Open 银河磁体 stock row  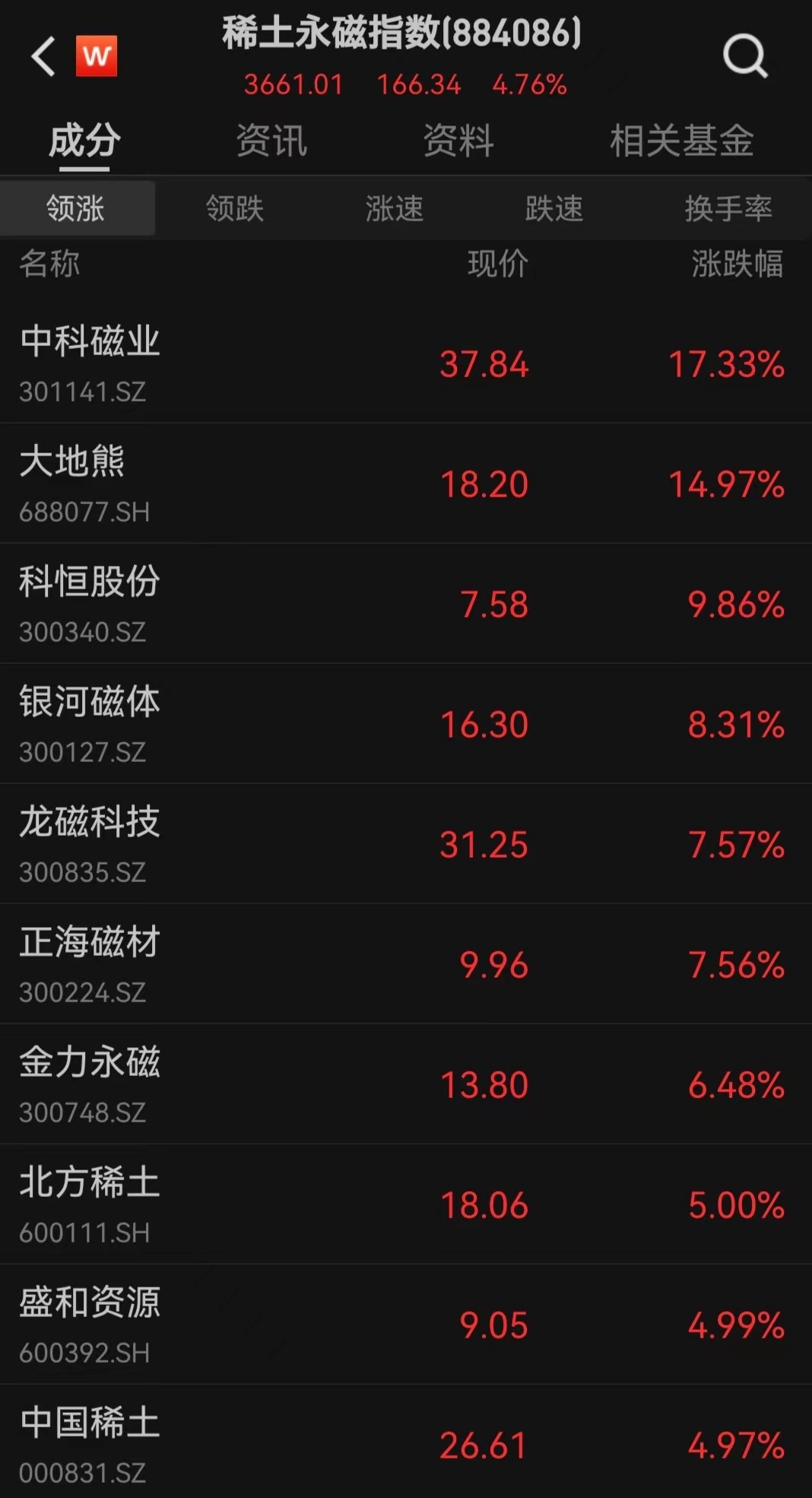(x=406, y=724)
